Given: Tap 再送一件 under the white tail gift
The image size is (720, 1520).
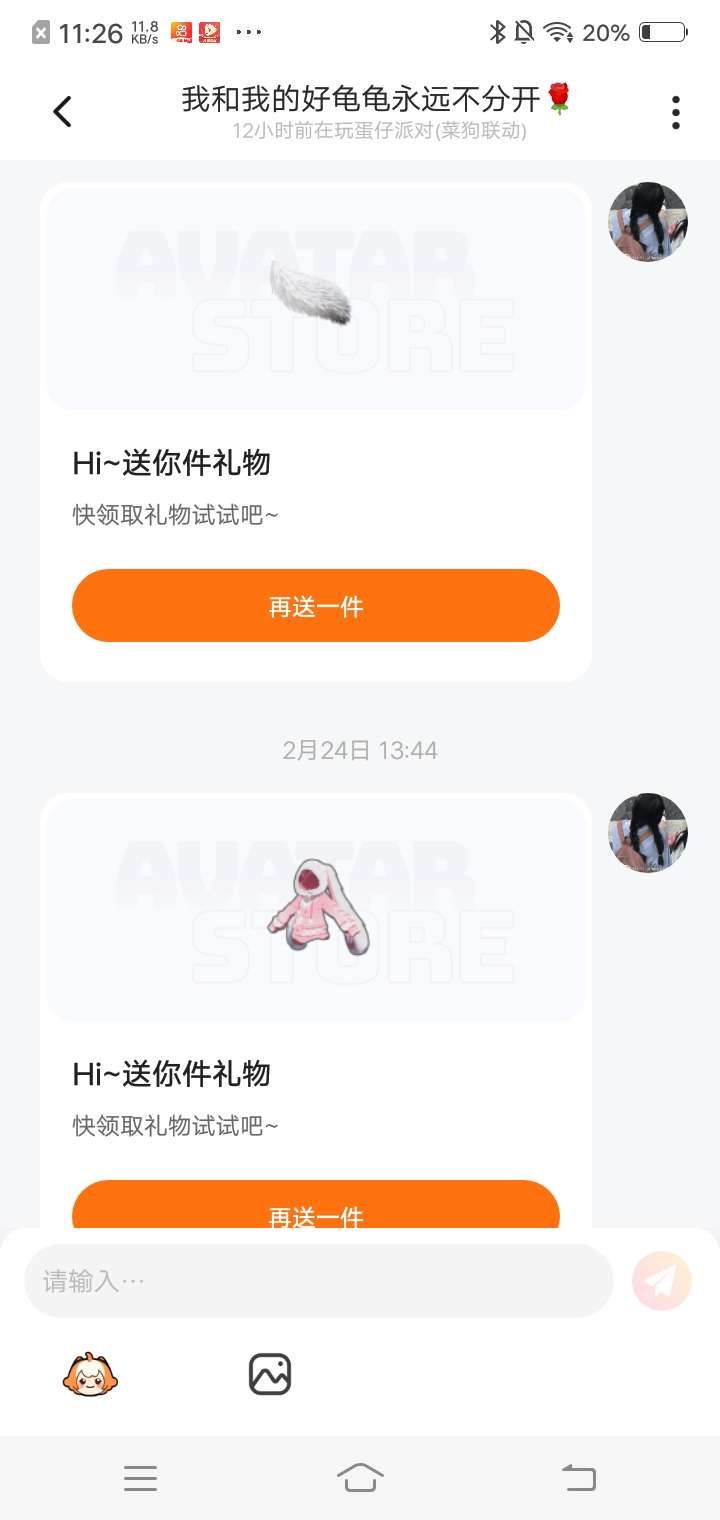Looking at the screenshot, I should (x=316, y=606).
